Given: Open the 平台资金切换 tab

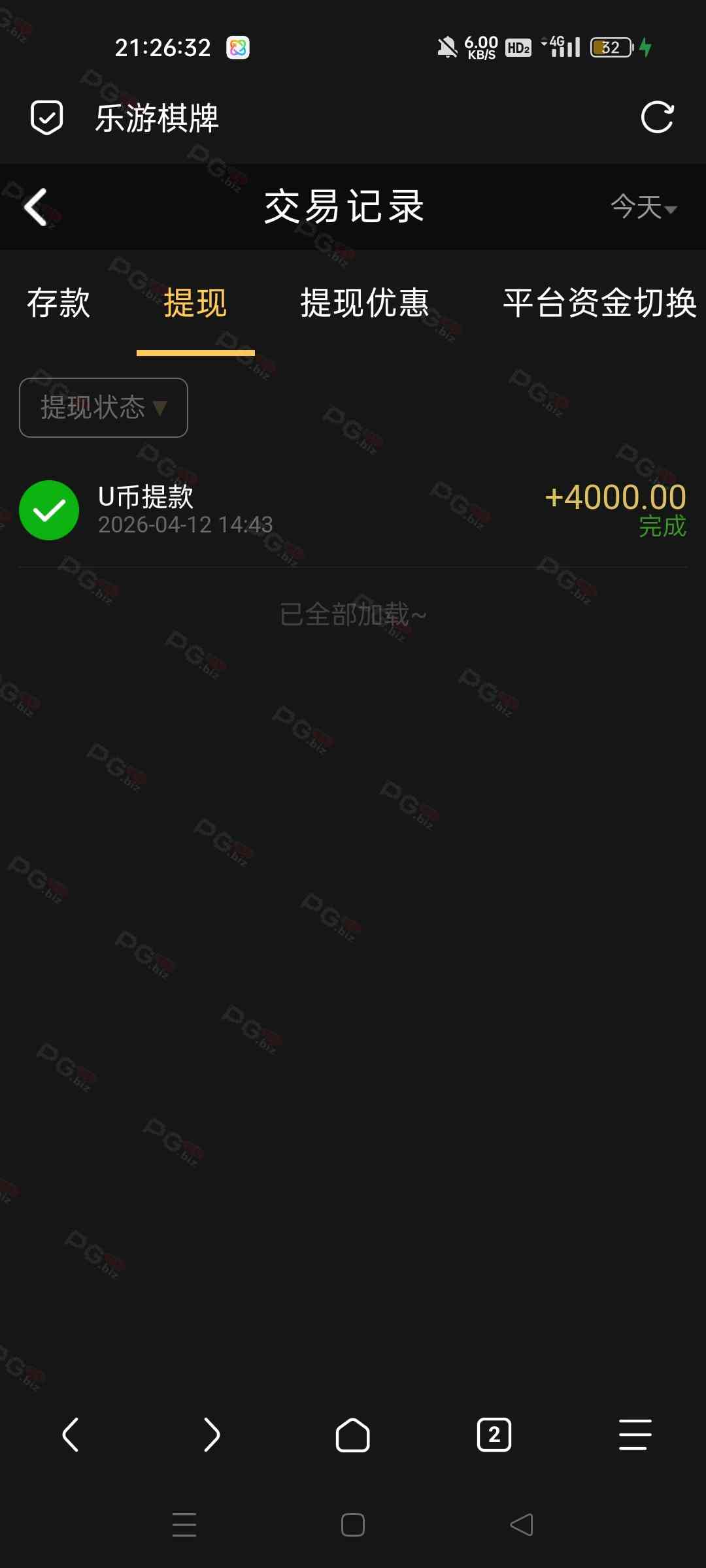Looking at the screenshot, I should [599, 303].
